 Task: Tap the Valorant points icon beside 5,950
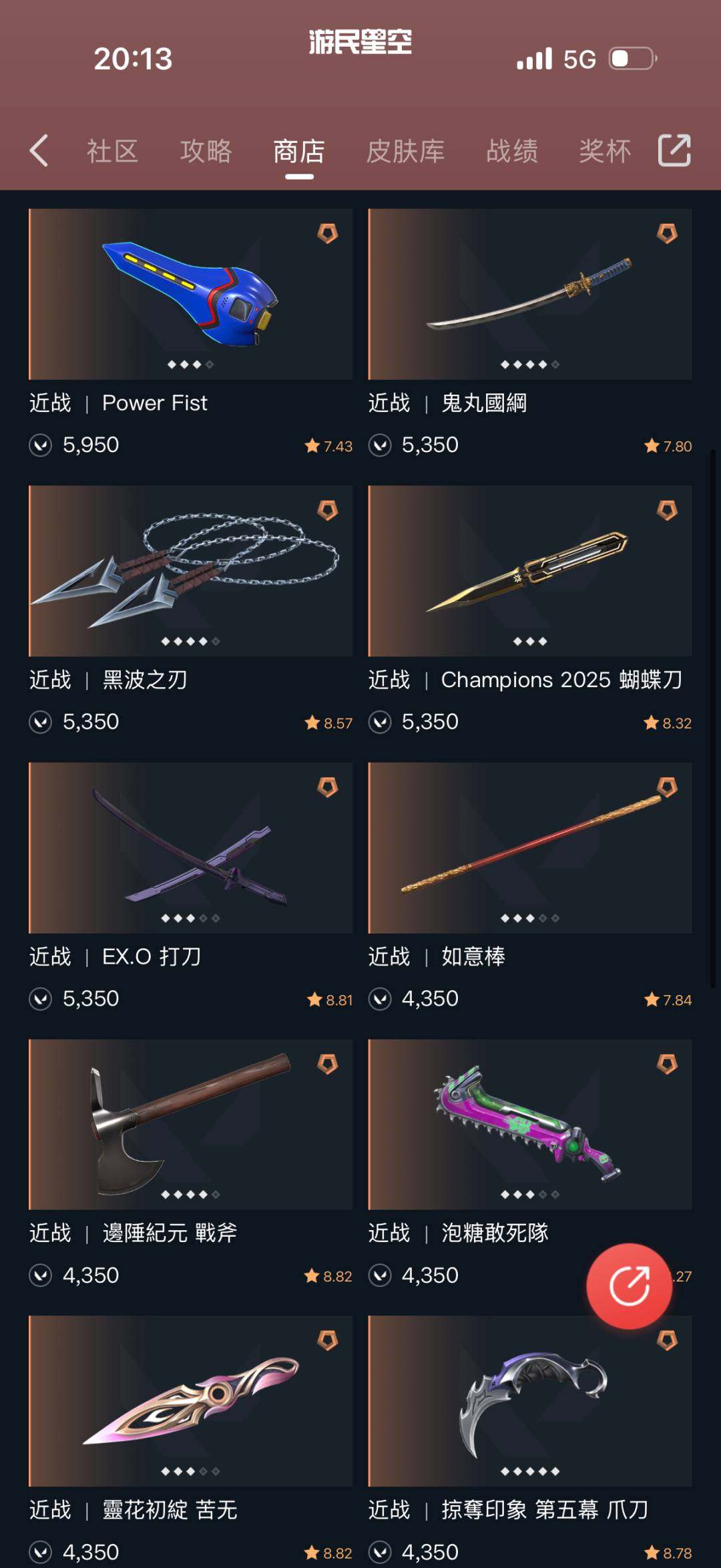point(41,445)
